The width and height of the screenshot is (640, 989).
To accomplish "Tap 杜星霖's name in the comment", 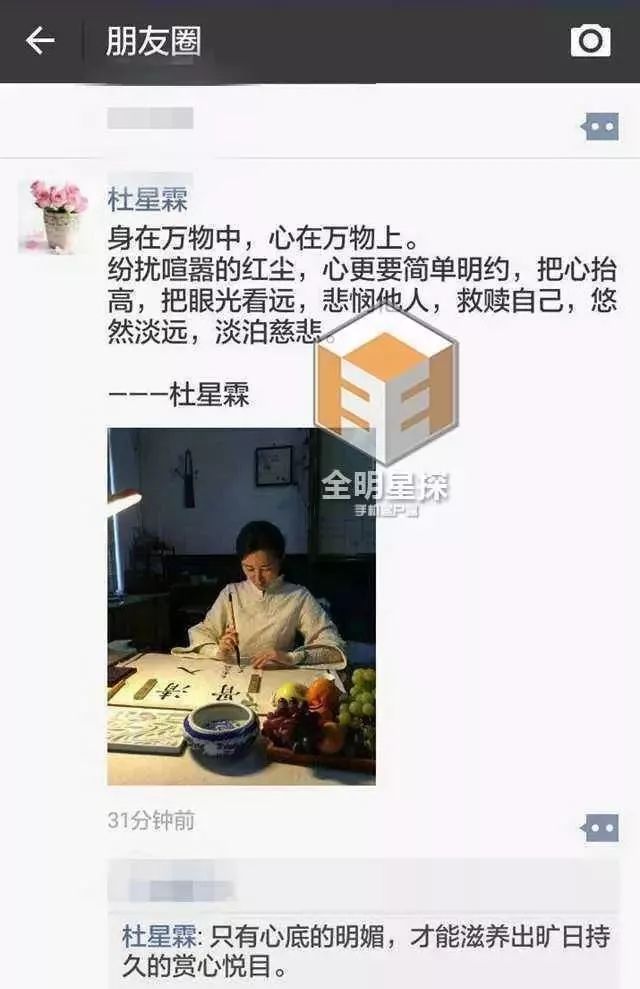I will pyautogui.click(x=157, y=937).
